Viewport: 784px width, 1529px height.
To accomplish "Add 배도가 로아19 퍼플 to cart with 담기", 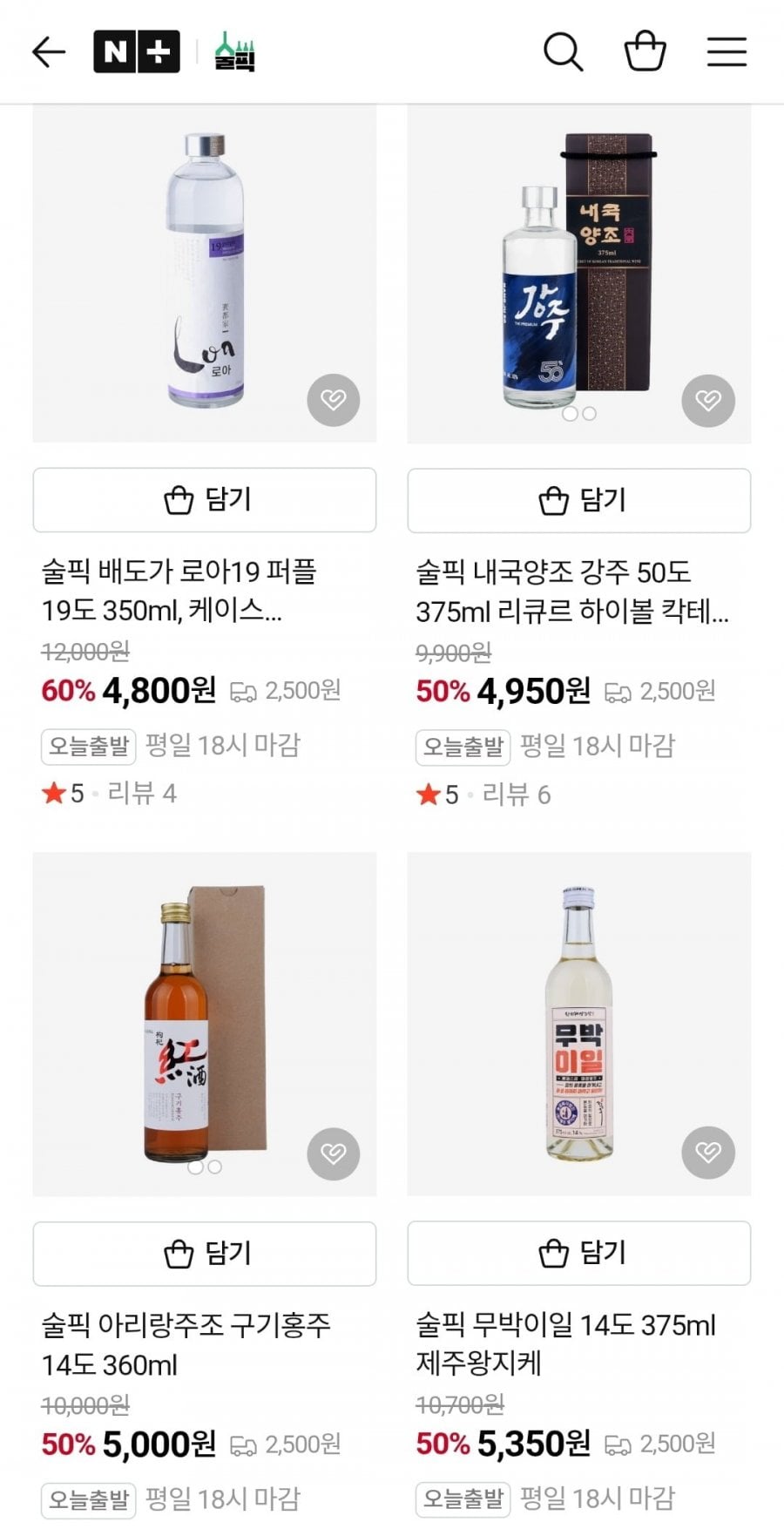I will tap(205, 500).
